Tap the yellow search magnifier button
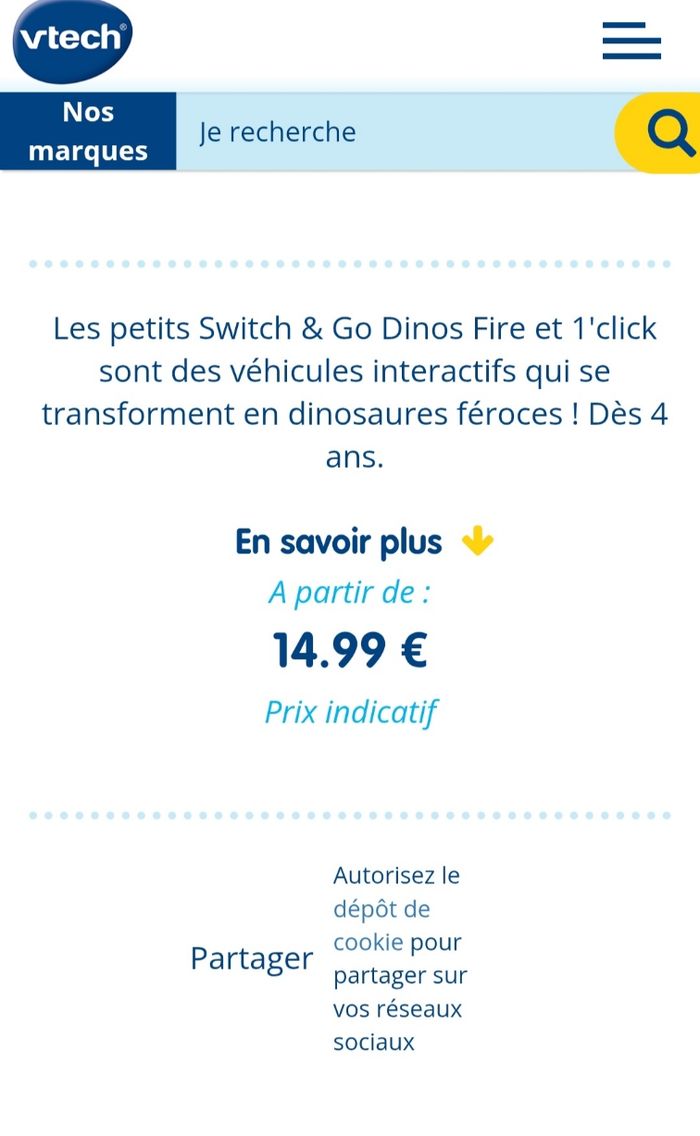This screenshot has width=700, height=1136. click(667, 133)
